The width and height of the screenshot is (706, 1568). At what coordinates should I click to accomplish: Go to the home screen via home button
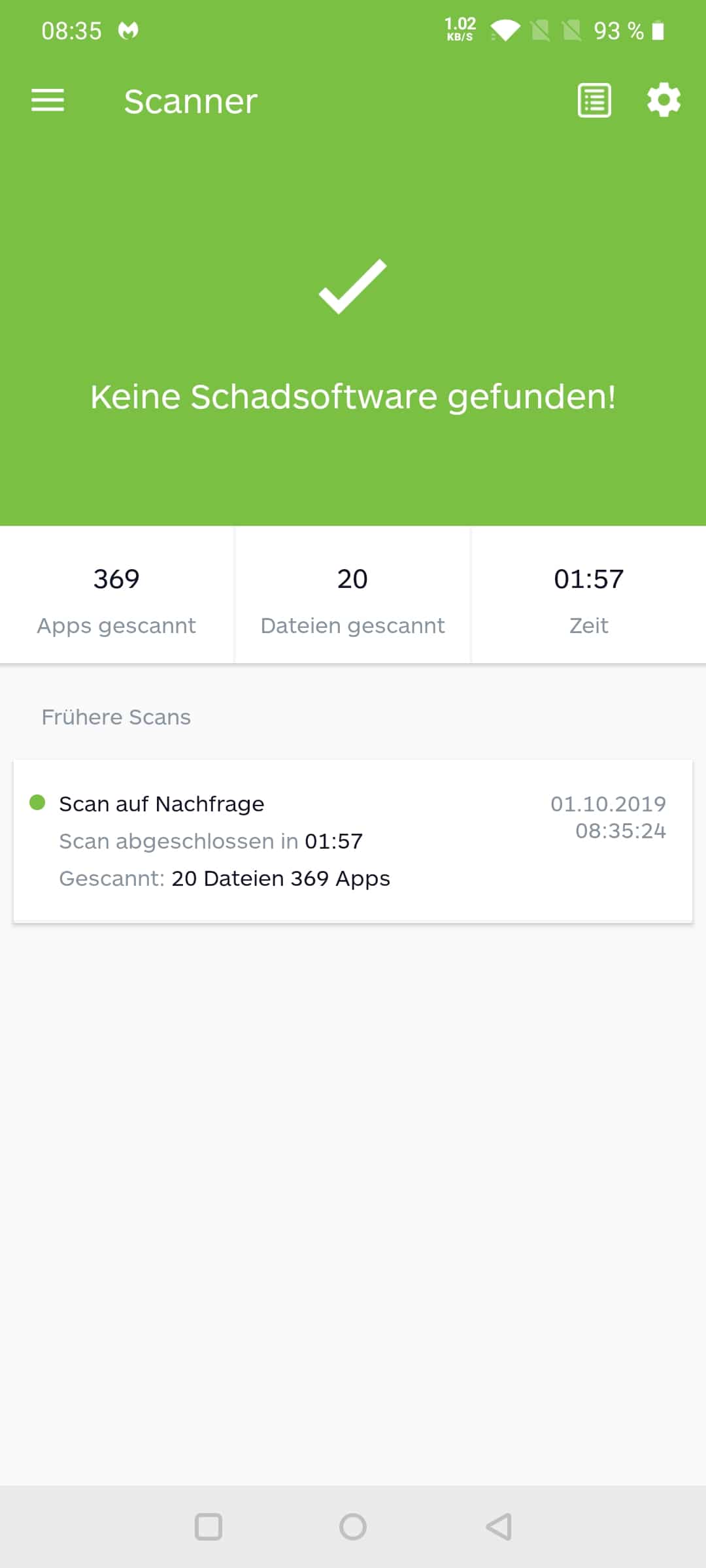(x=353, y=1527)
